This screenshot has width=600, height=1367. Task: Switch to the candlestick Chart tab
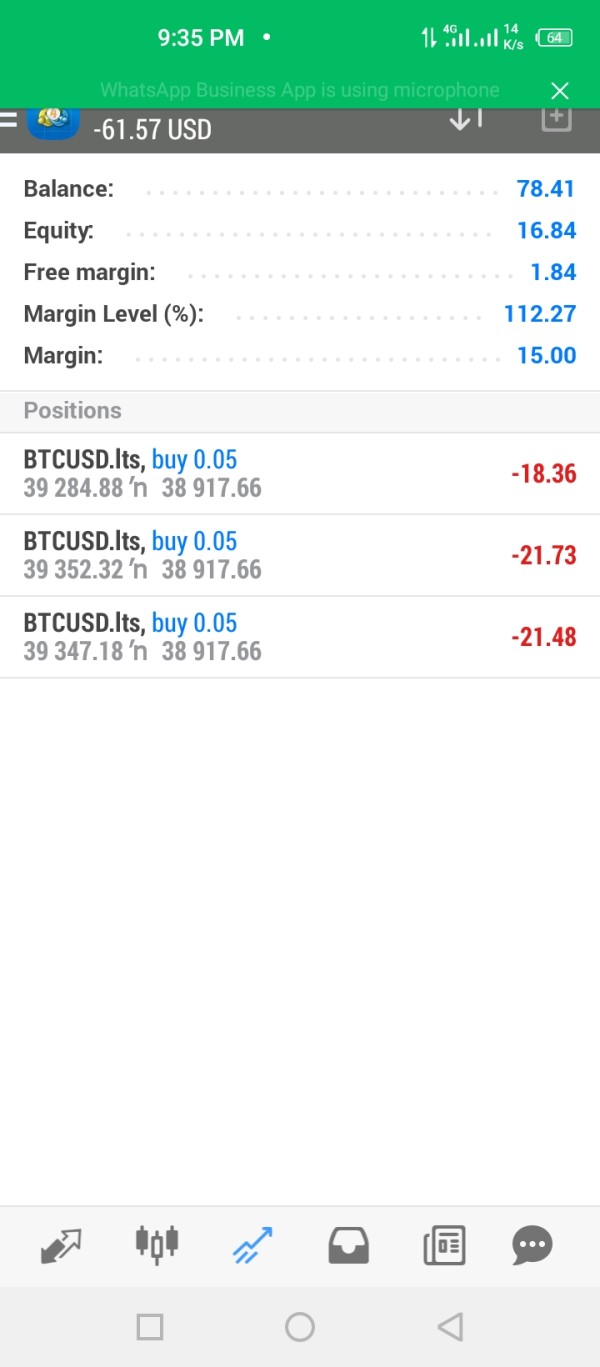(157, 1244)
